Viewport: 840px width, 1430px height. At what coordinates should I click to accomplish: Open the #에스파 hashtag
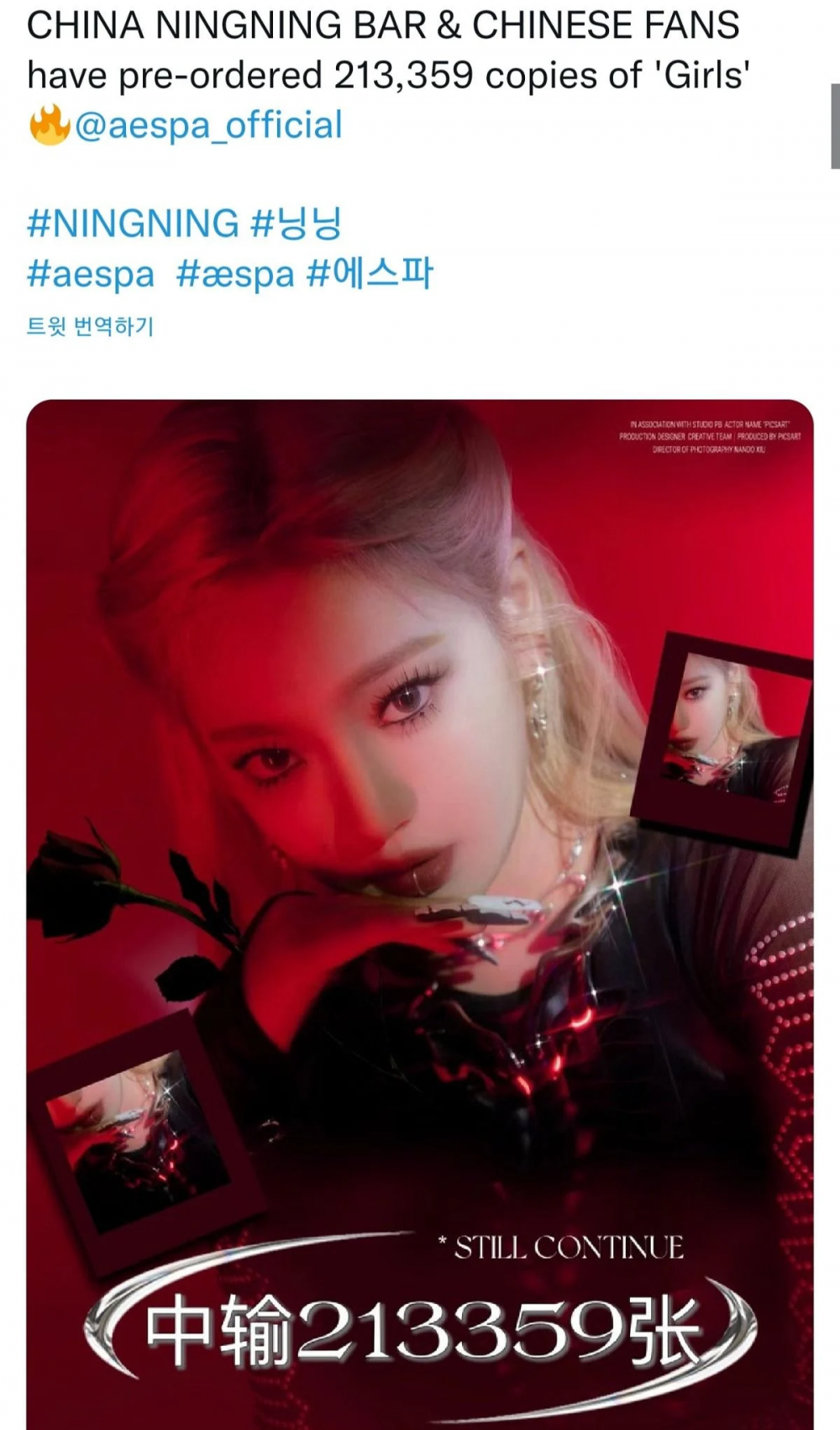370,275
